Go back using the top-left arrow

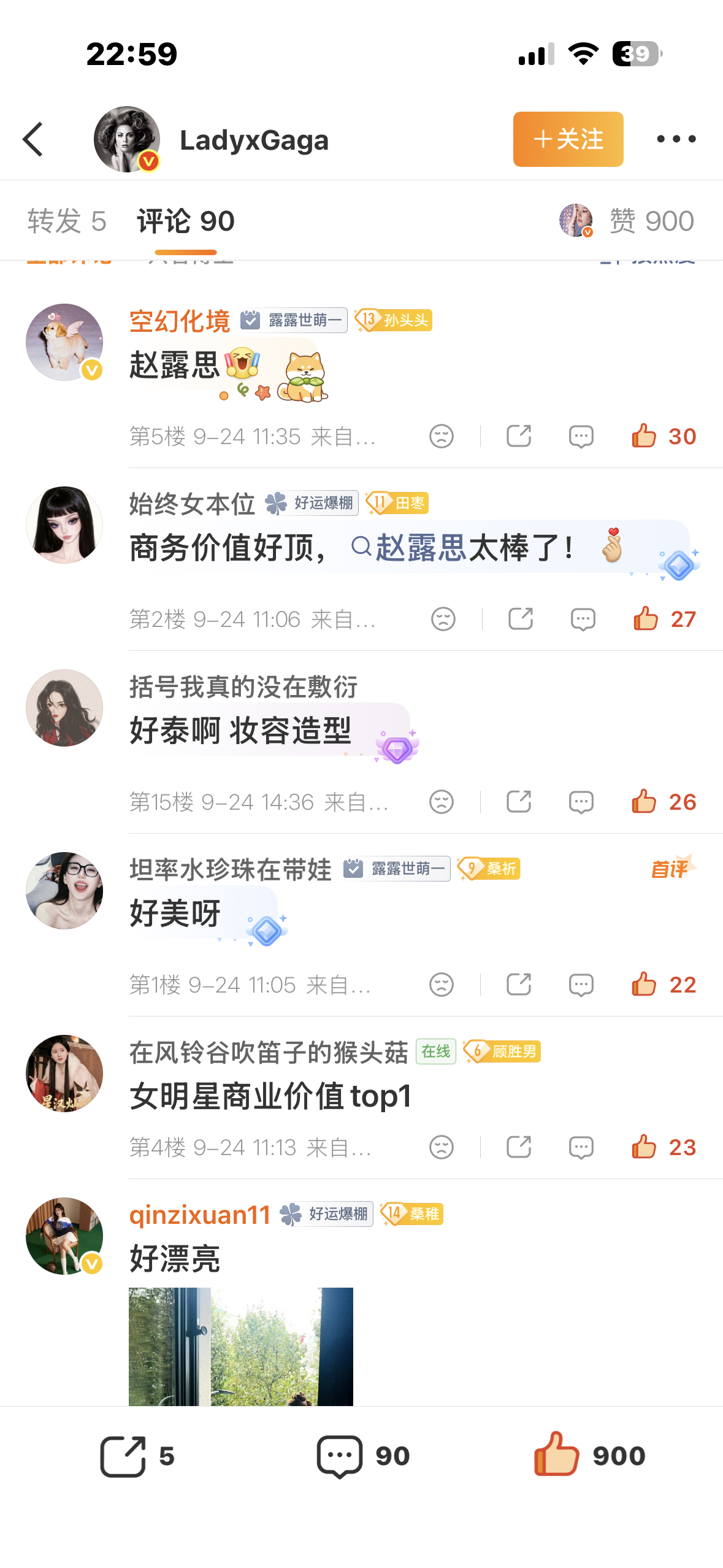pyautogui.click(x=34, y=139)
